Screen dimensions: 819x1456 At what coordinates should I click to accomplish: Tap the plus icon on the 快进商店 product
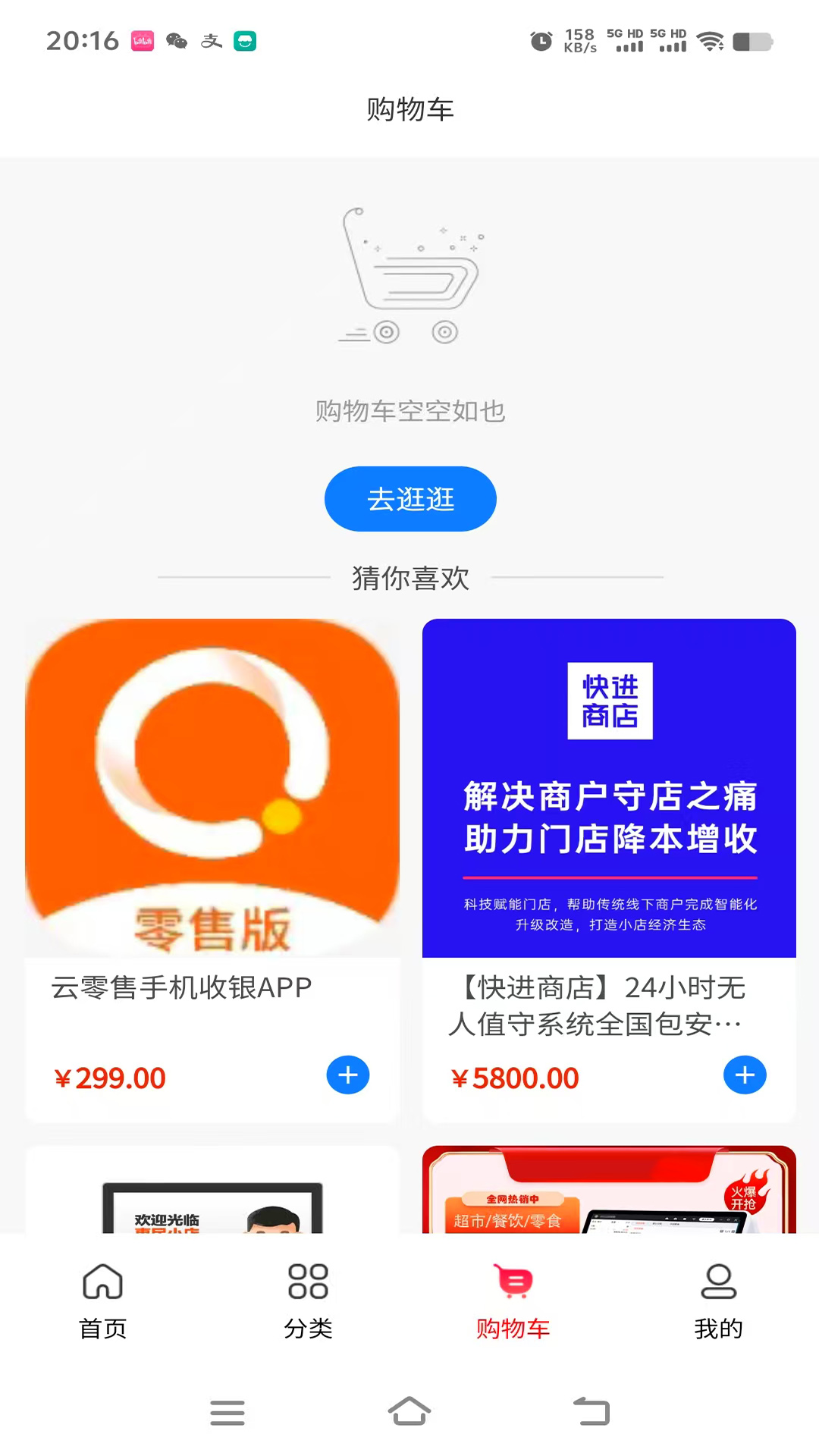click(x=745, y=1075)
